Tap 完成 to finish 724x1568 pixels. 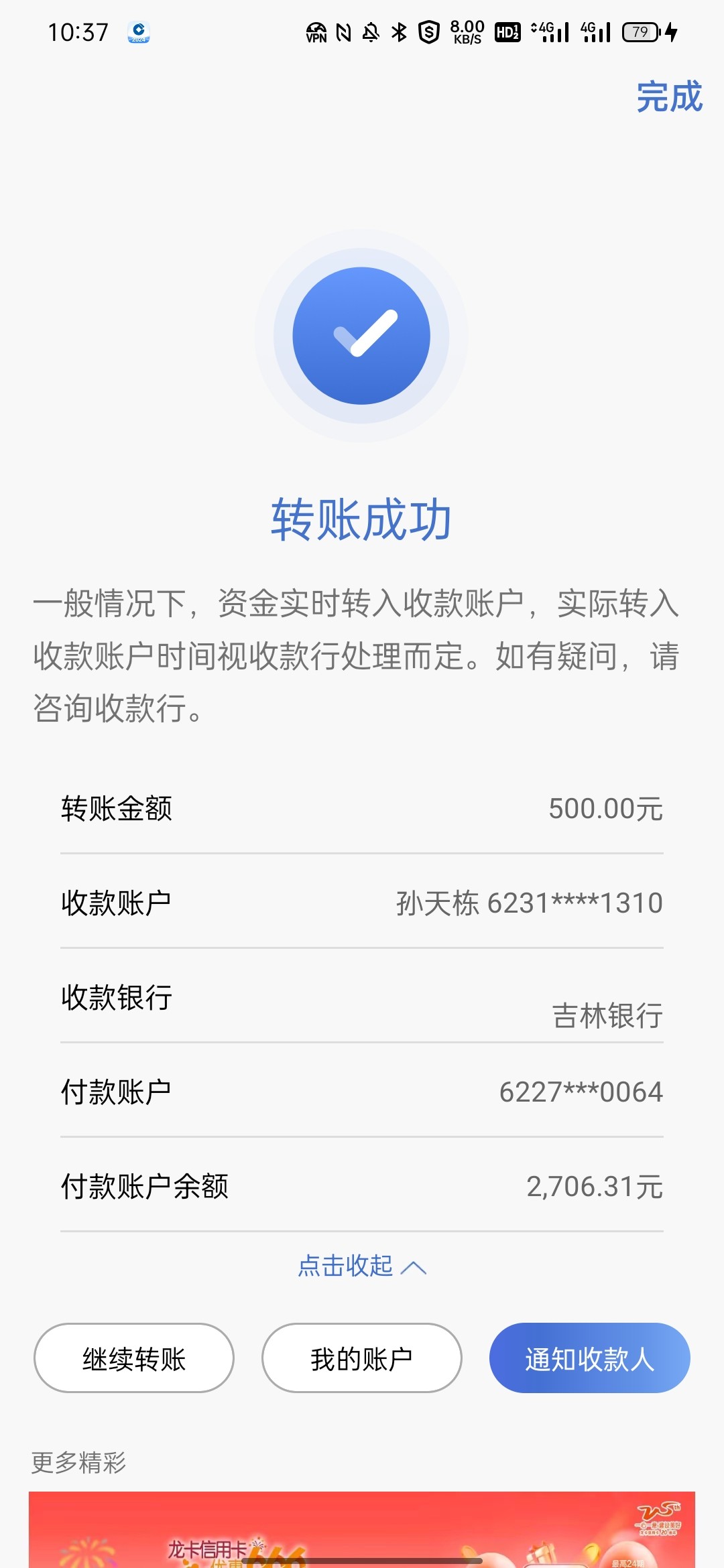pos(669,97)
